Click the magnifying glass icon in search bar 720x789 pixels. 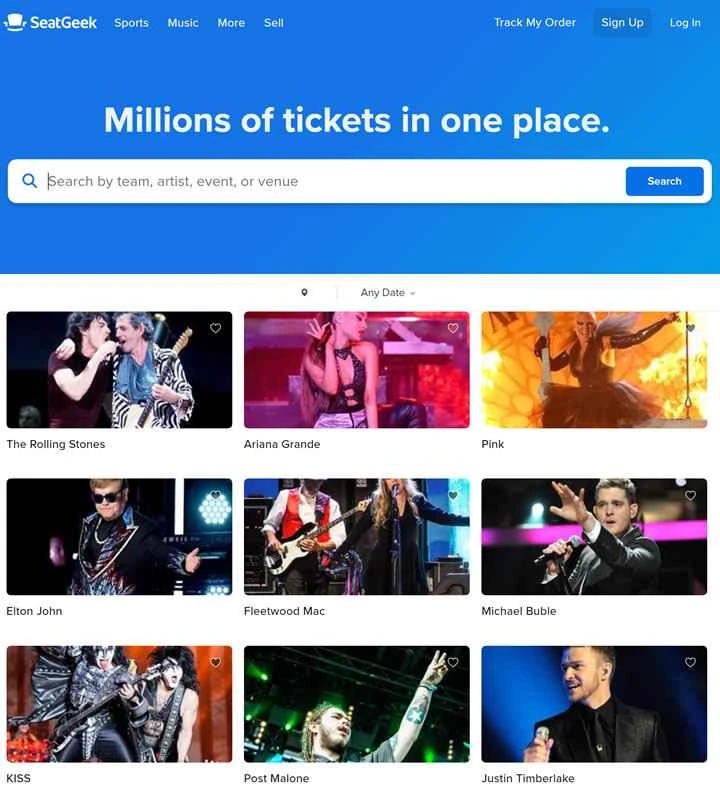pyautogui.click(x=30, y=181)
